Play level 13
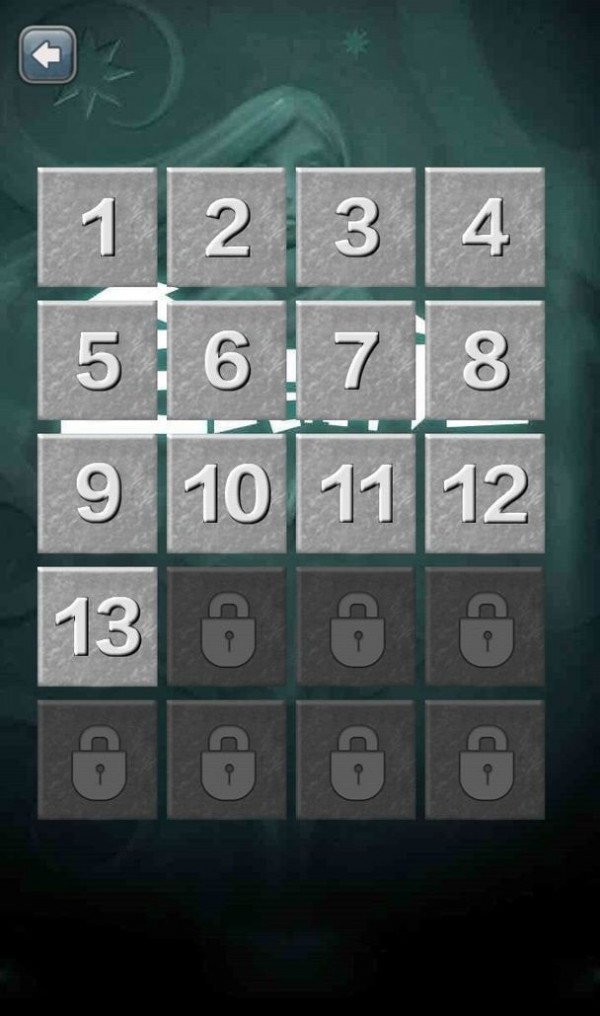The image size is (600, 1016). pyautogui.click(x=98, y=627)
